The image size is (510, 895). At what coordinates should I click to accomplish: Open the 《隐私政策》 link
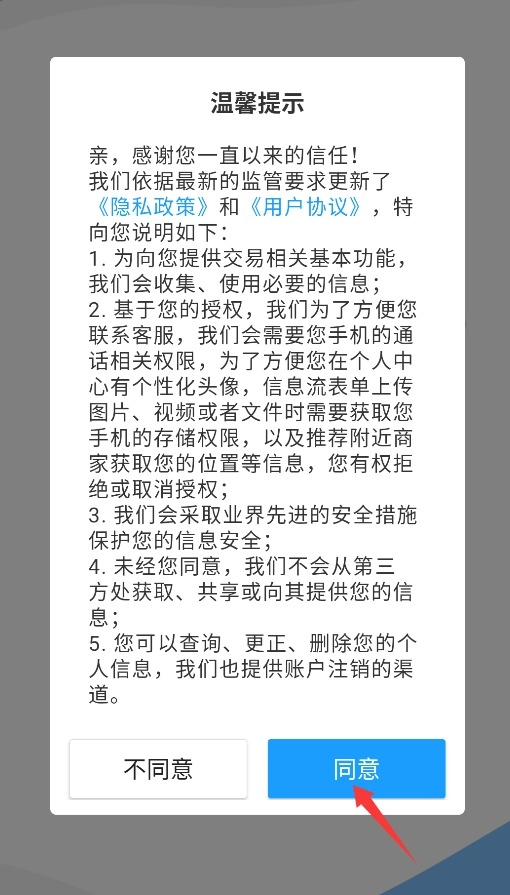point(153,207)
